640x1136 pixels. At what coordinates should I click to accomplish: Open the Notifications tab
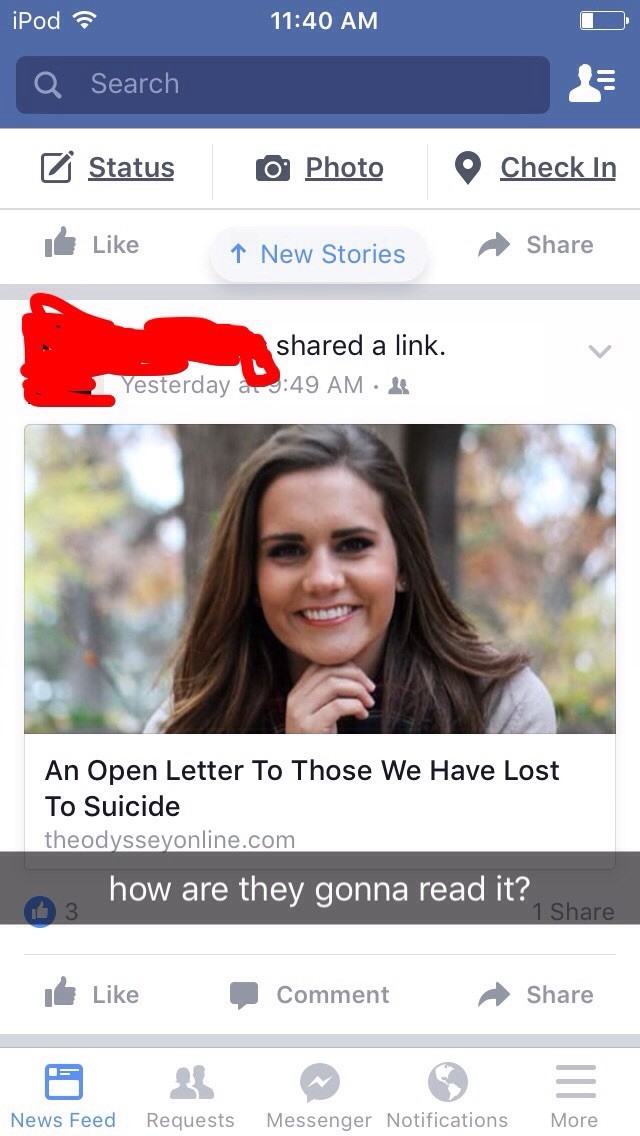tap(447, 1096)
